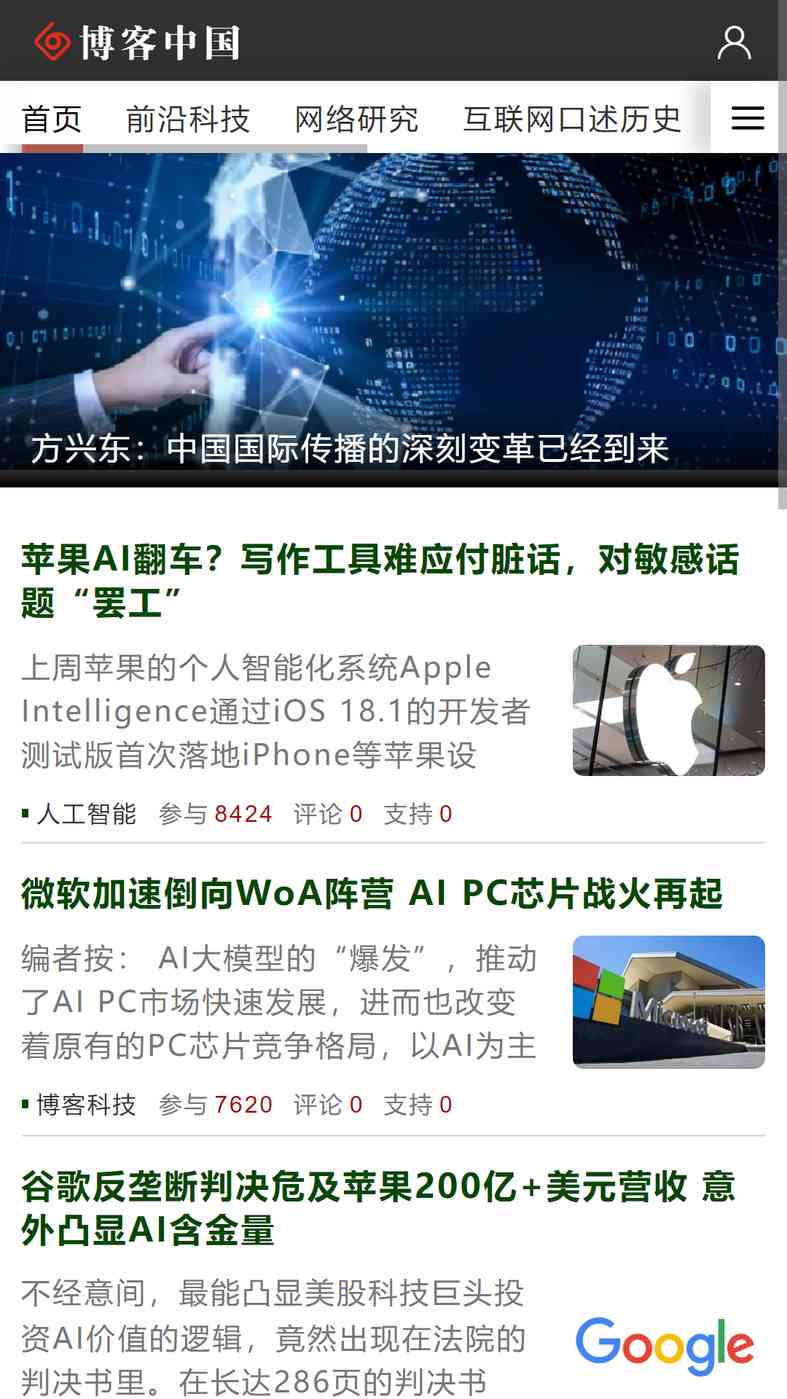Open the 博客科技 category tag
The image size is (787, 1399).
tap(86, 1105)
